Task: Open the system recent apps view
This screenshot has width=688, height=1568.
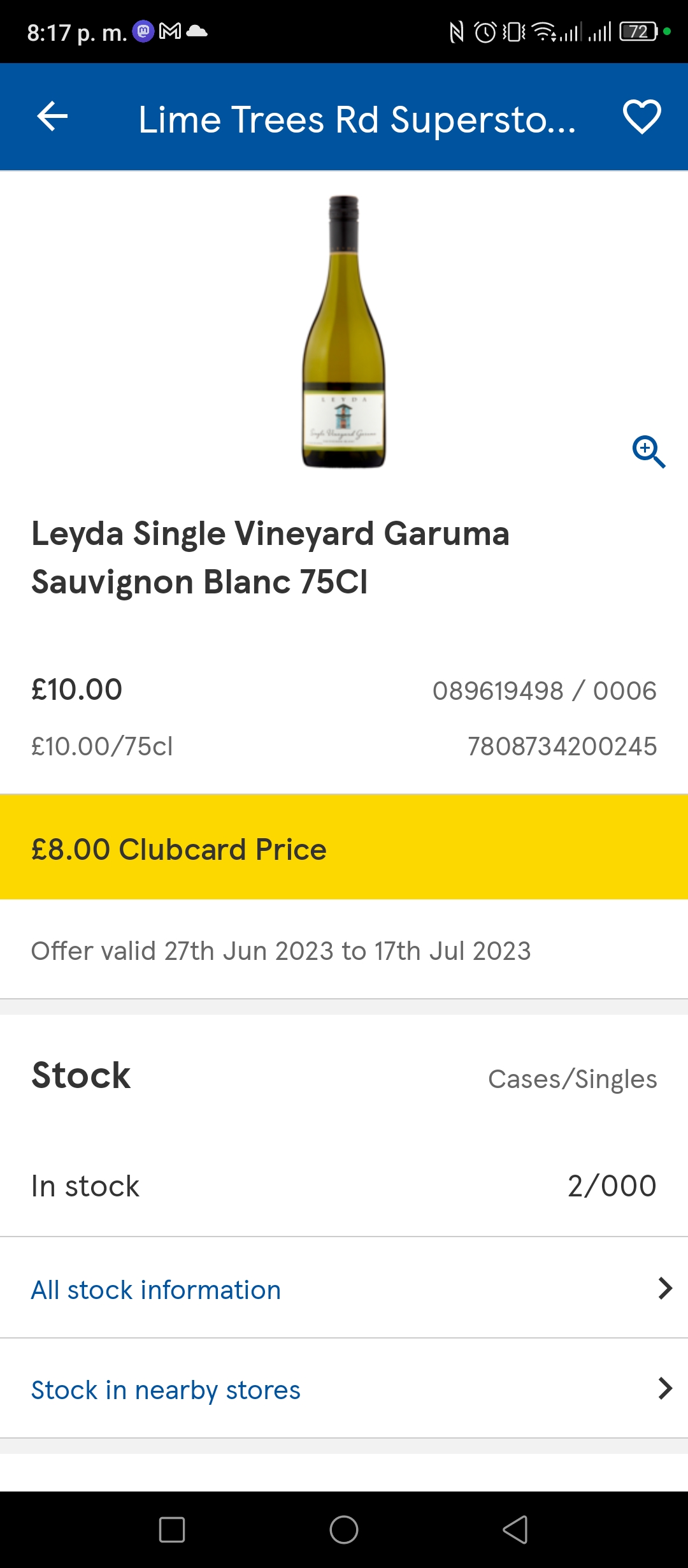Action: (172, 1530)
